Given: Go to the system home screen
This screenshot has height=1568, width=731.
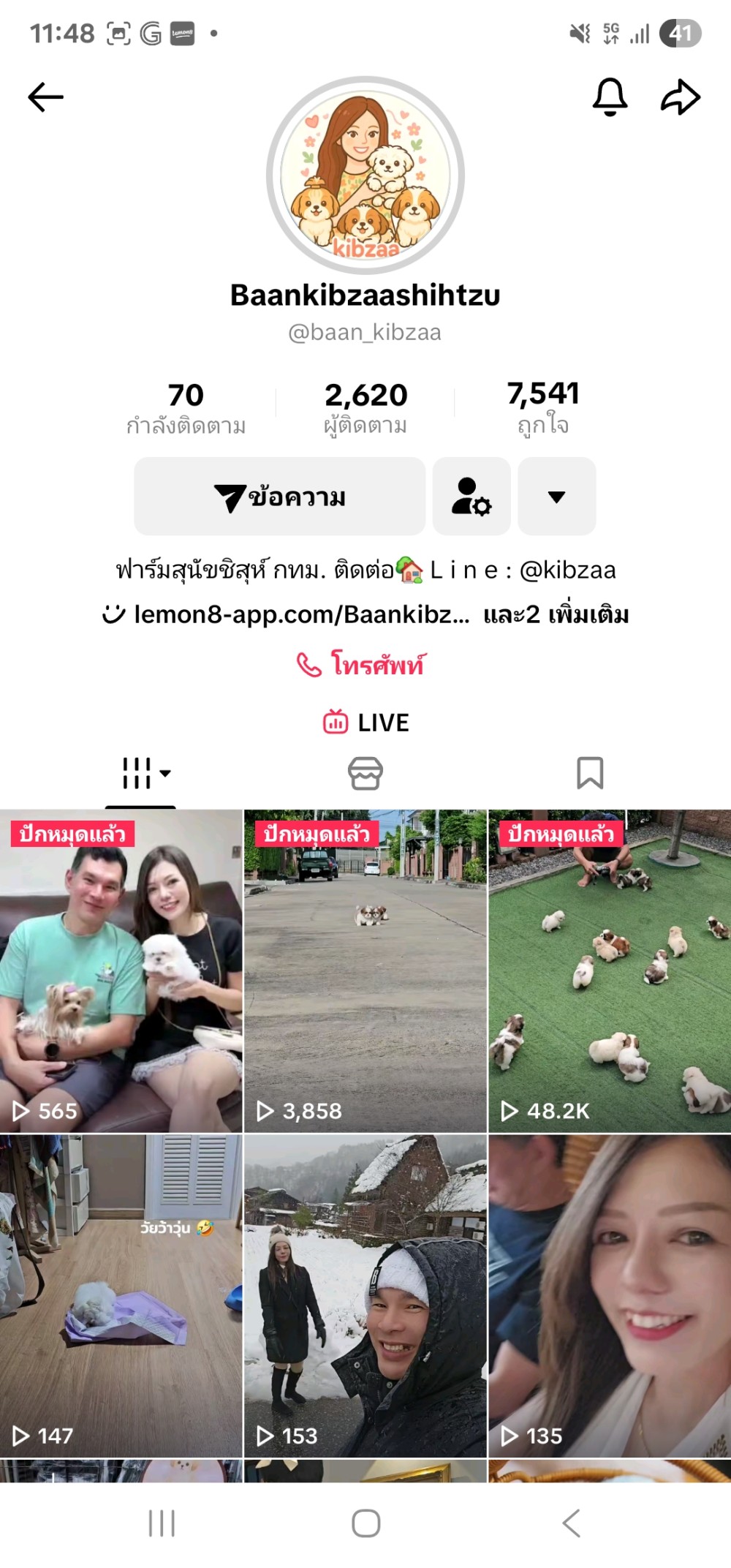Looking at the screenshot, I should pyautogui.click(x=365, y=1523).
